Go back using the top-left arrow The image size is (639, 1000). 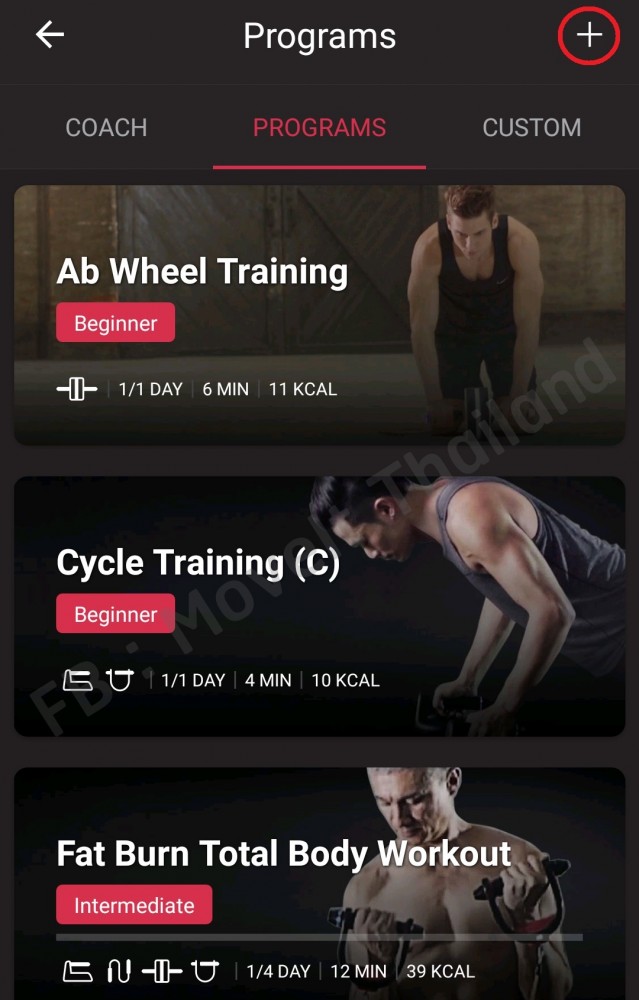pos(49,35)
